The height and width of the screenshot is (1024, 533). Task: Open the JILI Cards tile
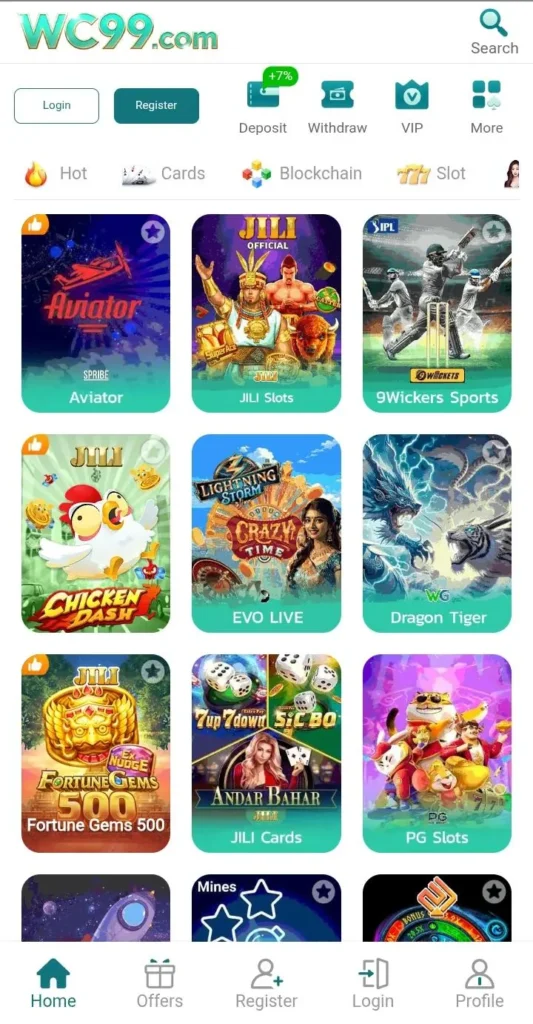[x=266, y=754]
